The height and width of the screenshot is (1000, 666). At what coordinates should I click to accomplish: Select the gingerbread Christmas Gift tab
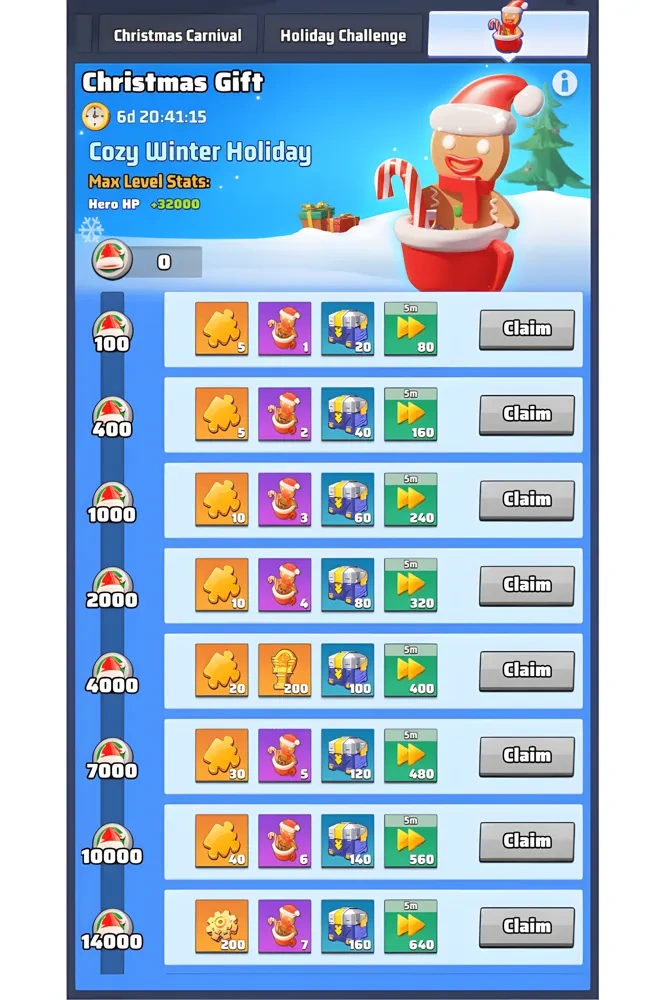[508, 33]
